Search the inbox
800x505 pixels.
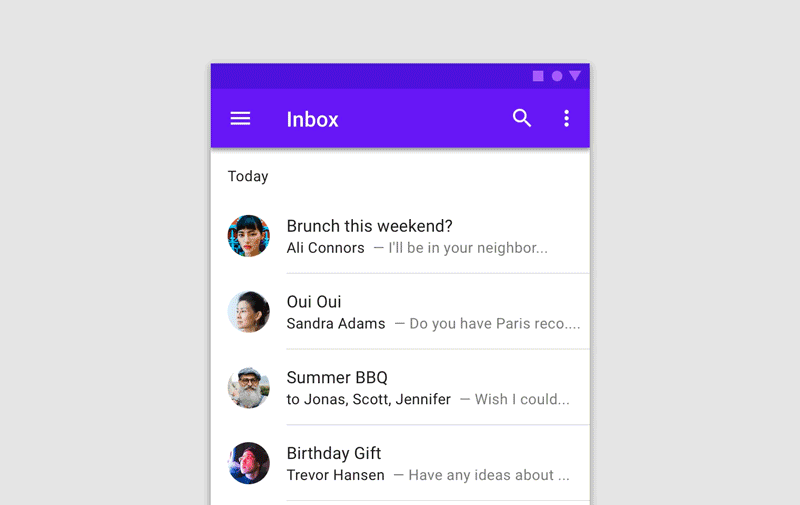522,118
